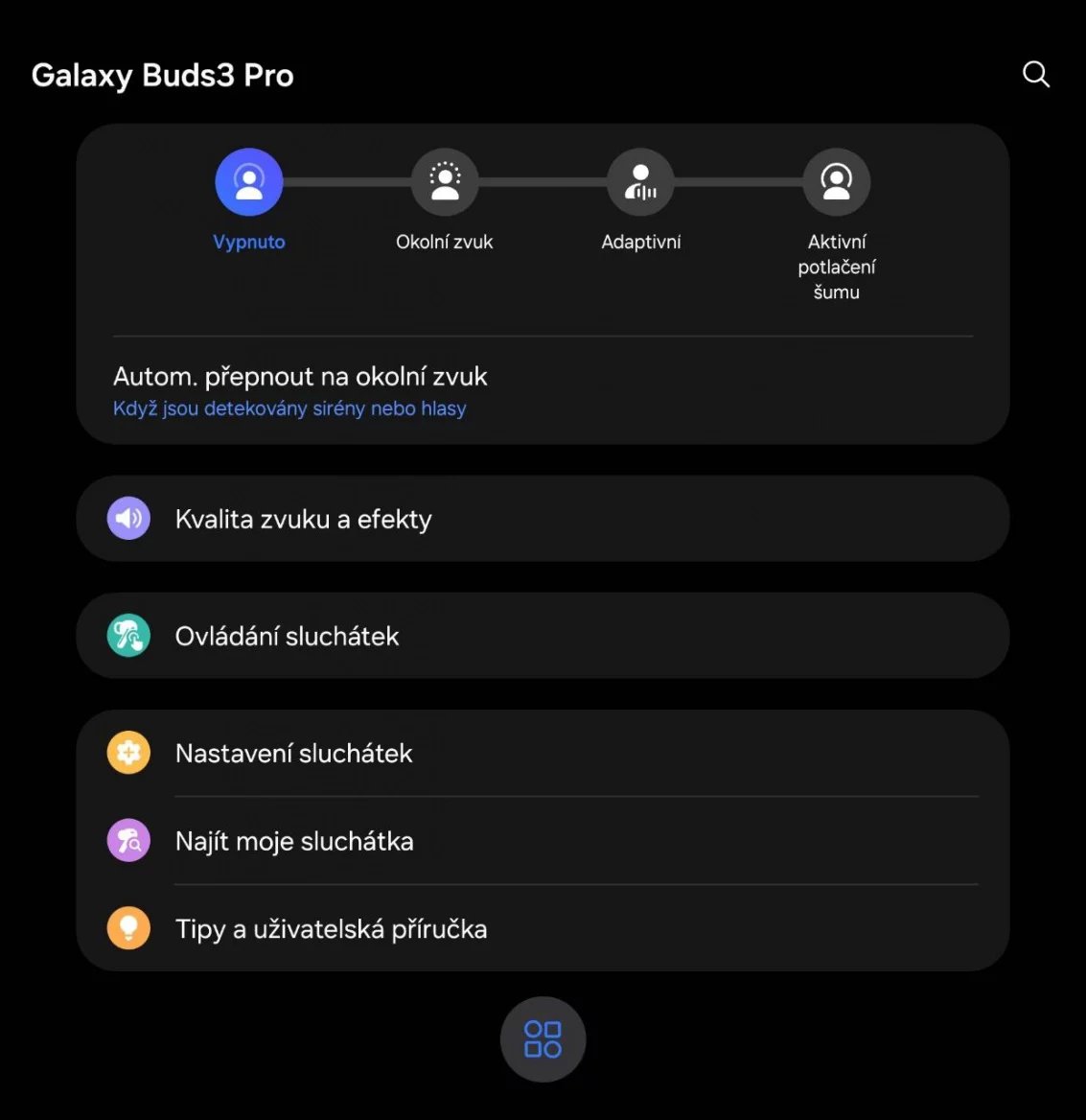Screen dimensions: 1086x1120
Task: Open the search icon
Action: [x=1036, y=75]
